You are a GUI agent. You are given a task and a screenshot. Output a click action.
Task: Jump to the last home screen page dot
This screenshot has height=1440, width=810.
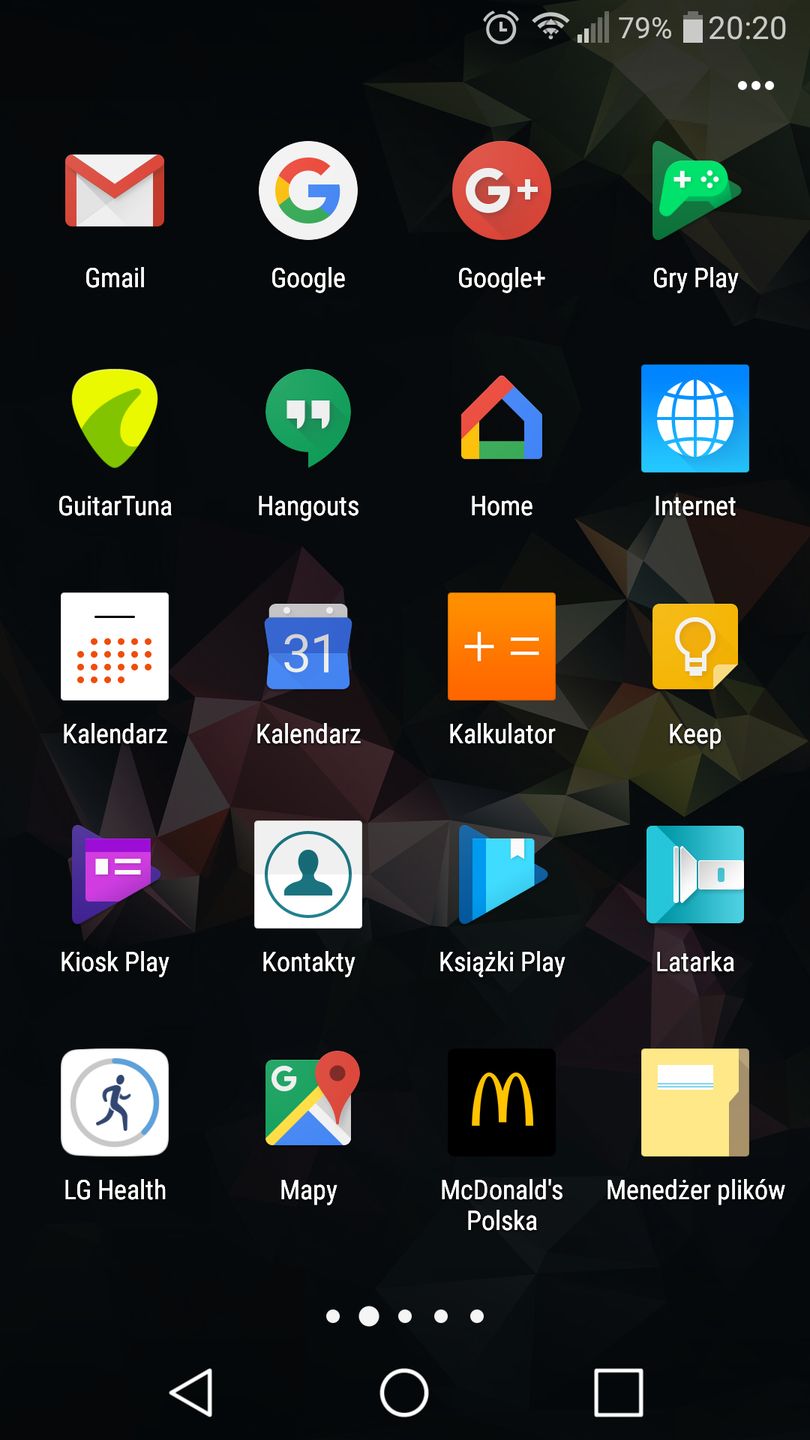[x=476, y=1316]
